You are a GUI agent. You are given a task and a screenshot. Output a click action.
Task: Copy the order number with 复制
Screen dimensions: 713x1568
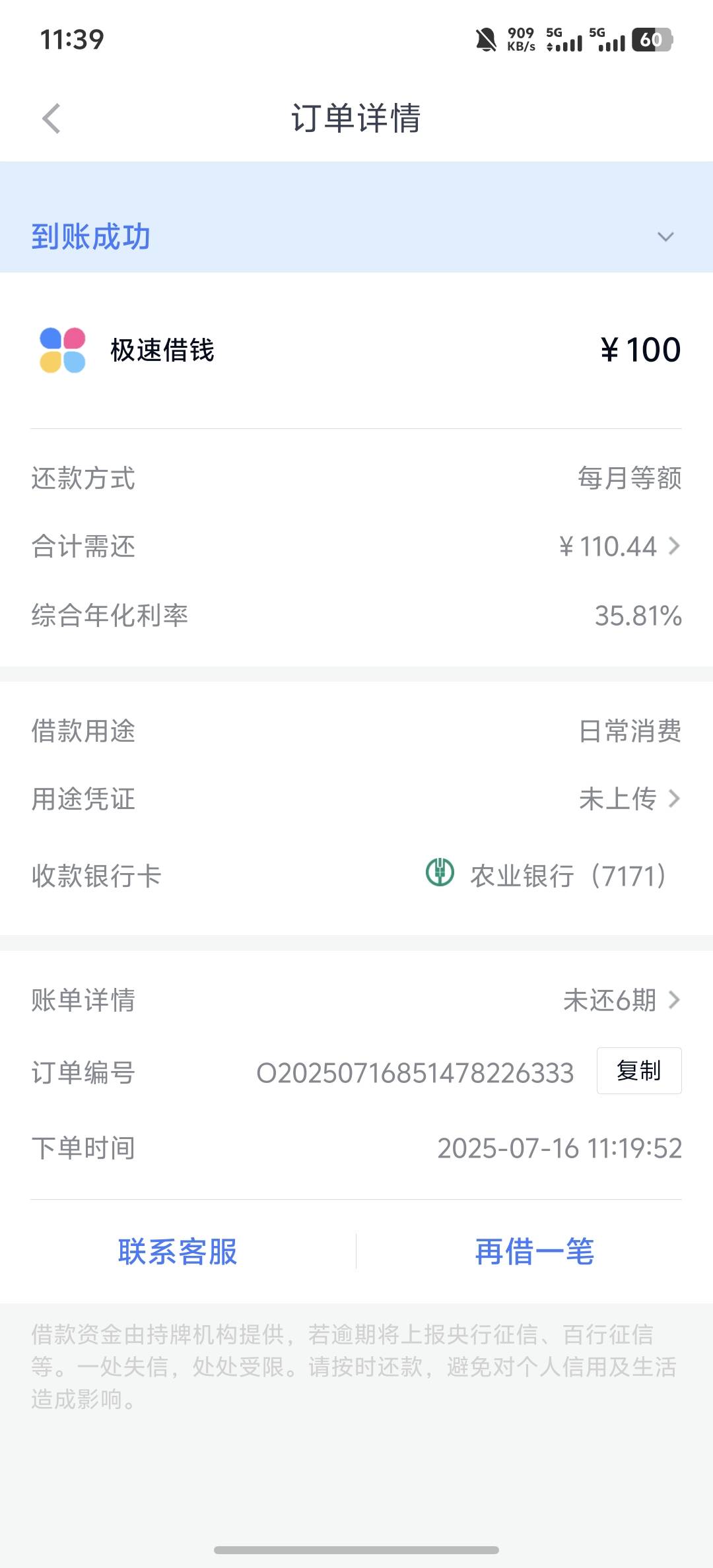[639, 1070]
